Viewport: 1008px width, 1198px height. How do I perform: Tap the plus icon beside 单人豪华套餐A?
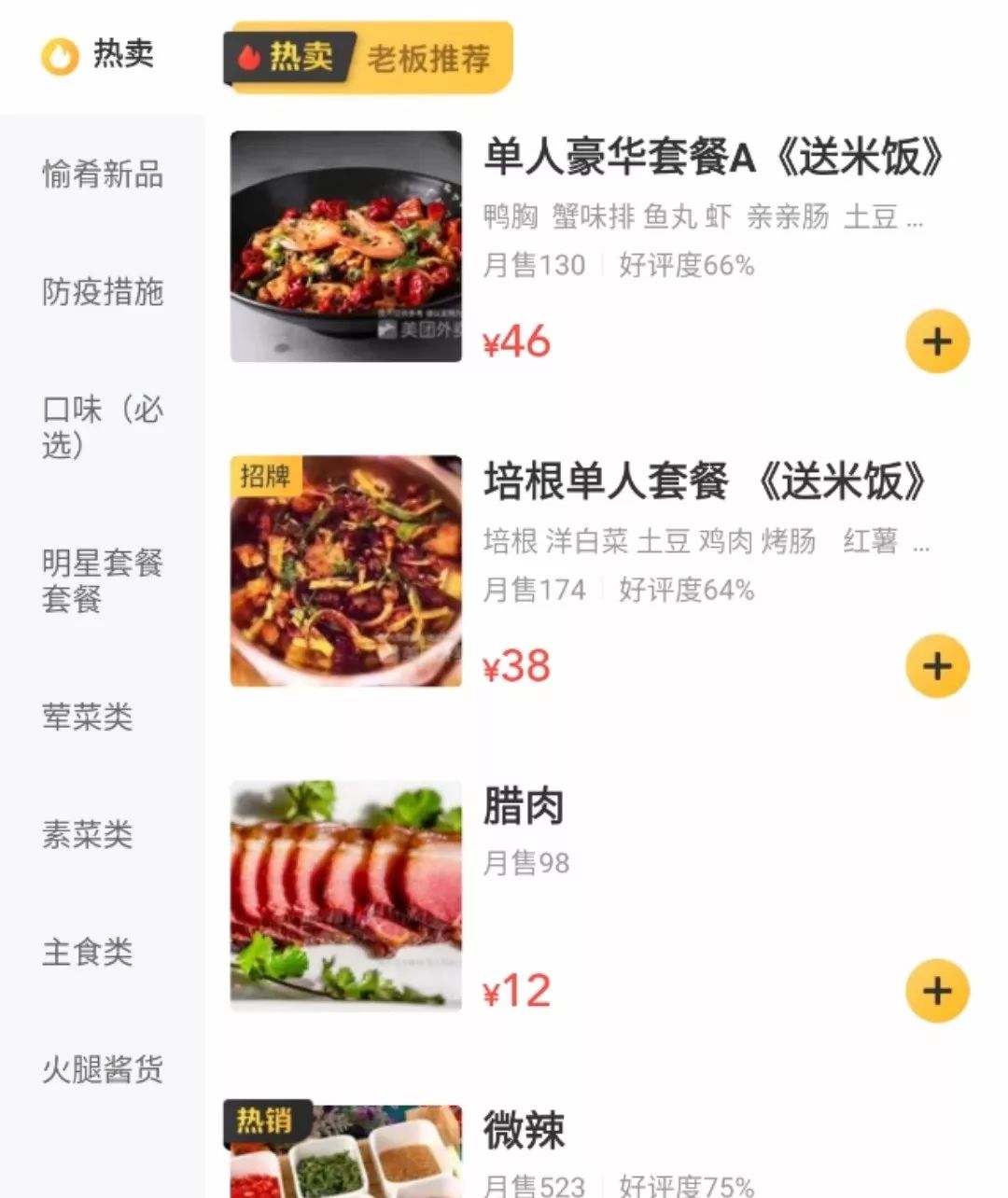(x=936, y=341)
